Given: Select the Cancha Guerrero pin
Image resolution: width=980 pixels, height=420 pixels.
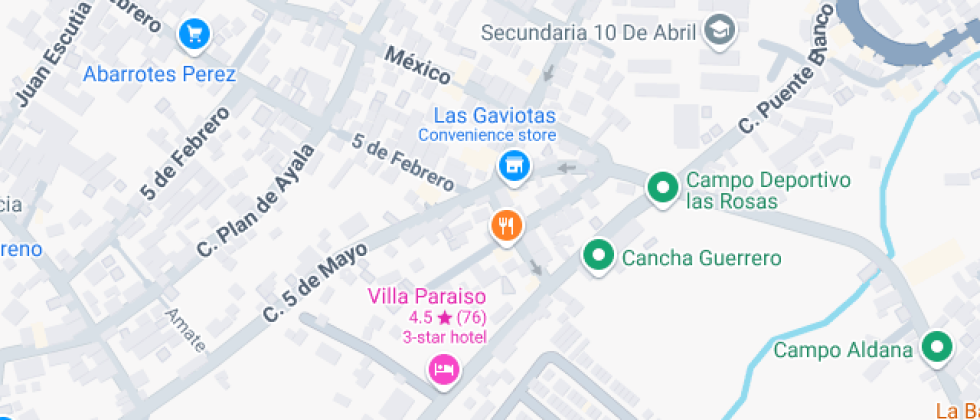Looking at the screenshot, I should (x=598, y=257).
